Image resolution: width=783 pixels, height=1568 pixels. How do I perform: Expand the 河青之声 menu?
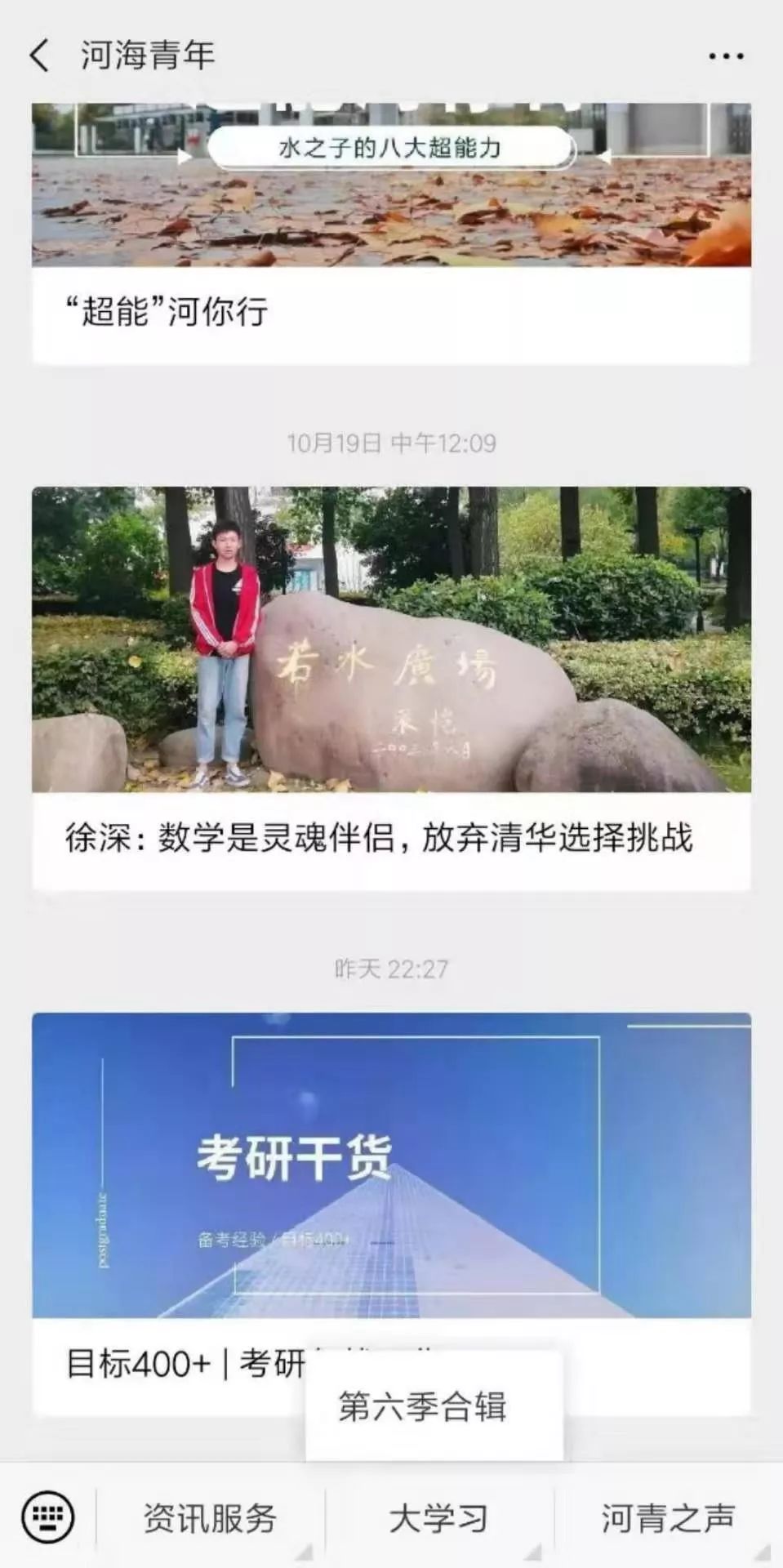pos(669,1517)
